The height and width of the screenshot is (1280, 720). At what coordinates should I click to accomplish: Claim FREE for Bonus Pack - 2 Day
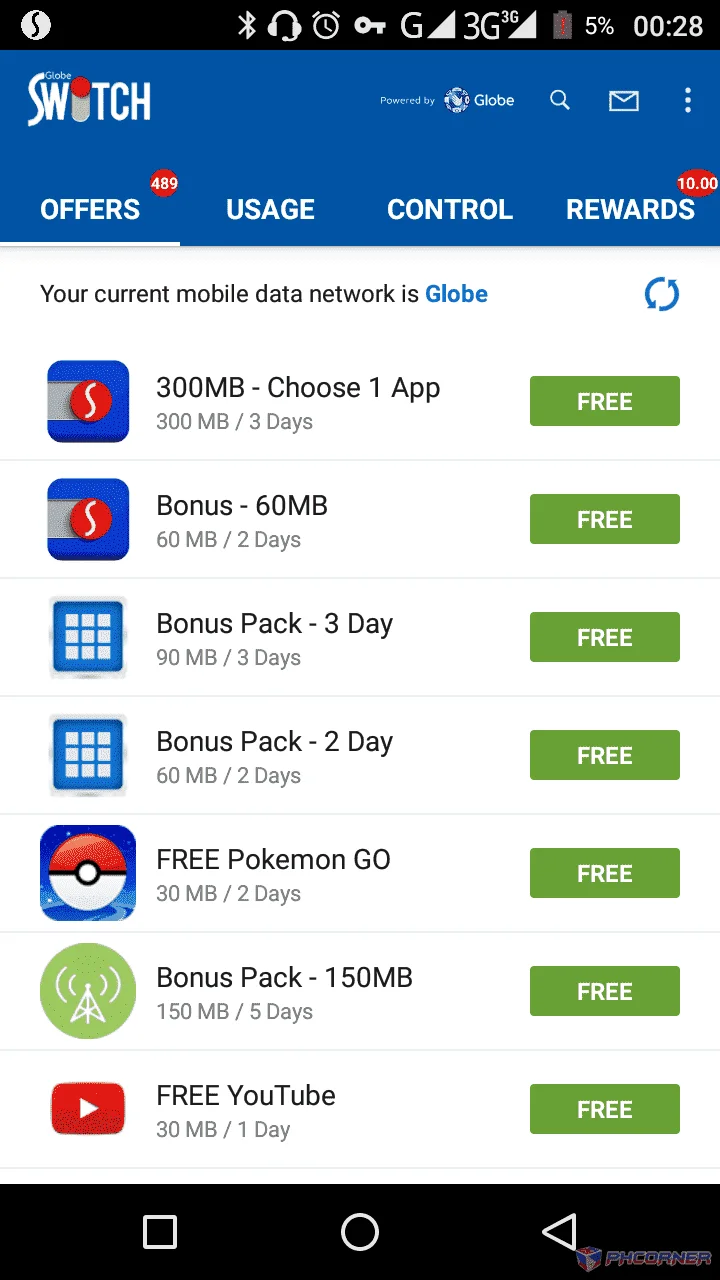click(605, 755)
